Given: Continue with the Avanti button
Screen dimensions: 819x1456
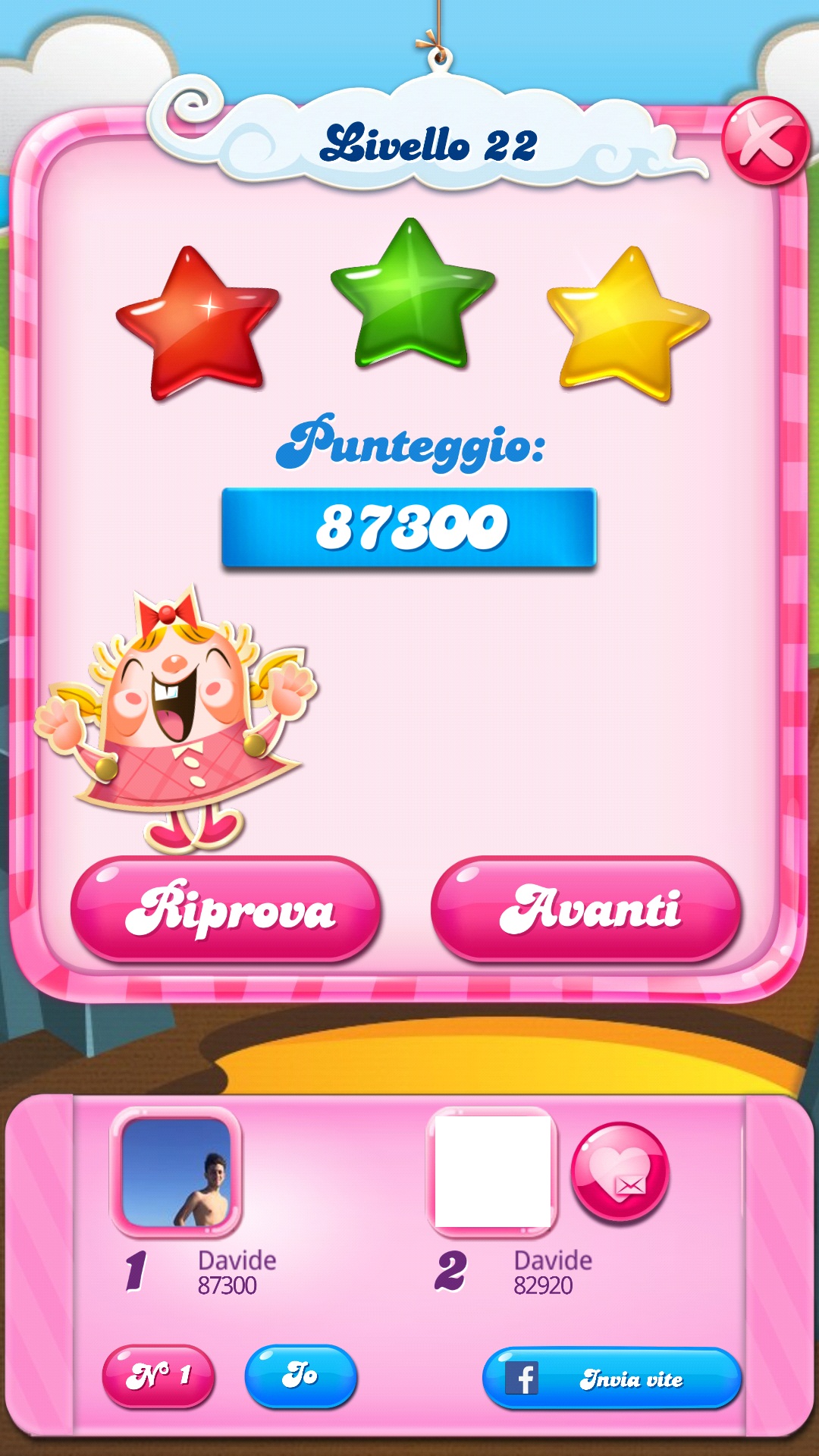Looking at the screenshot, I should [586, 909].
